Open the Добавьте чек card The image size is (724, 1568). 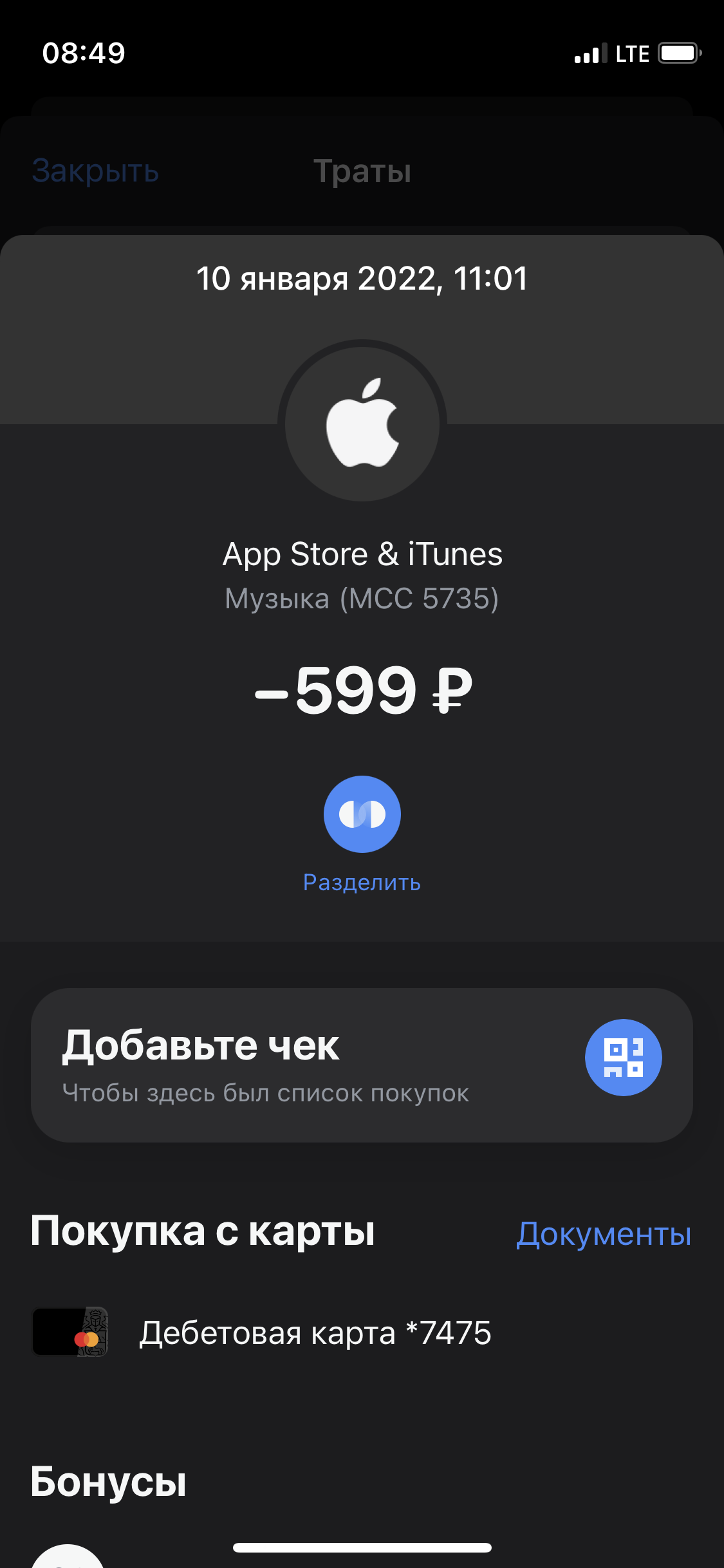click(x=362, y=1065)
